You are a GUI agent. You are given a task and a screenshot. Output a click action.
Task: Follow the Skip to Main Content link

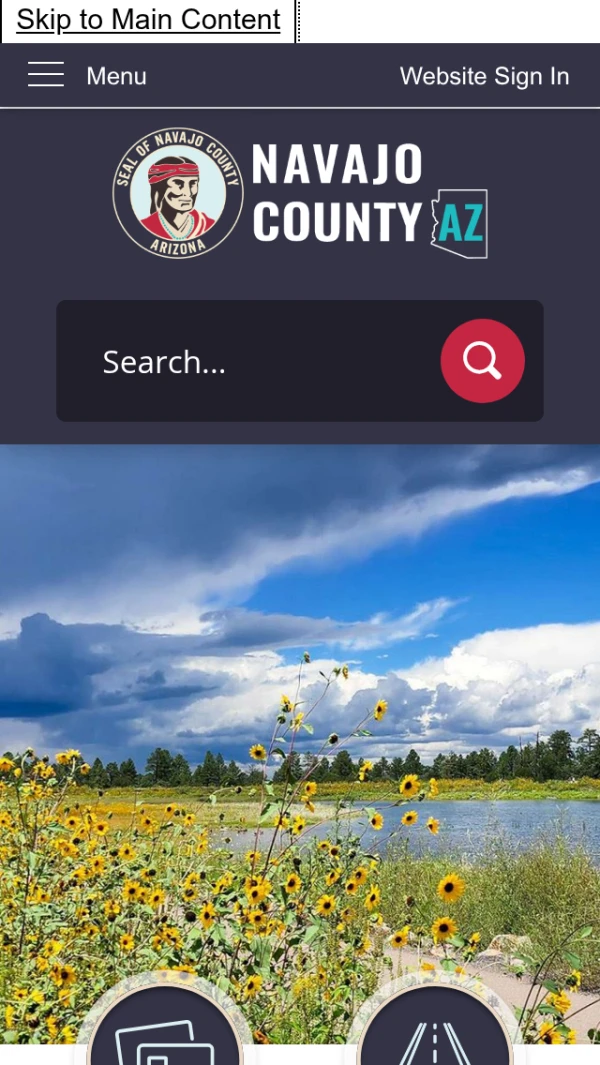(x=148, y=20)
